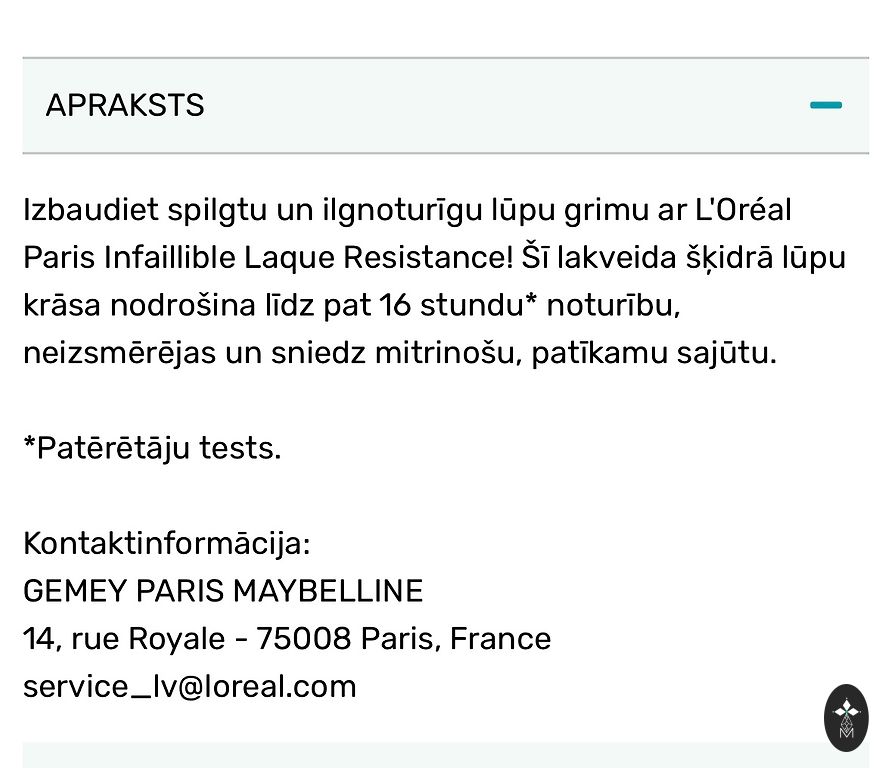This screenshot has width=885, height=768.
Task: Collapse the Apraksts section
Action: [x=825, y=105]
